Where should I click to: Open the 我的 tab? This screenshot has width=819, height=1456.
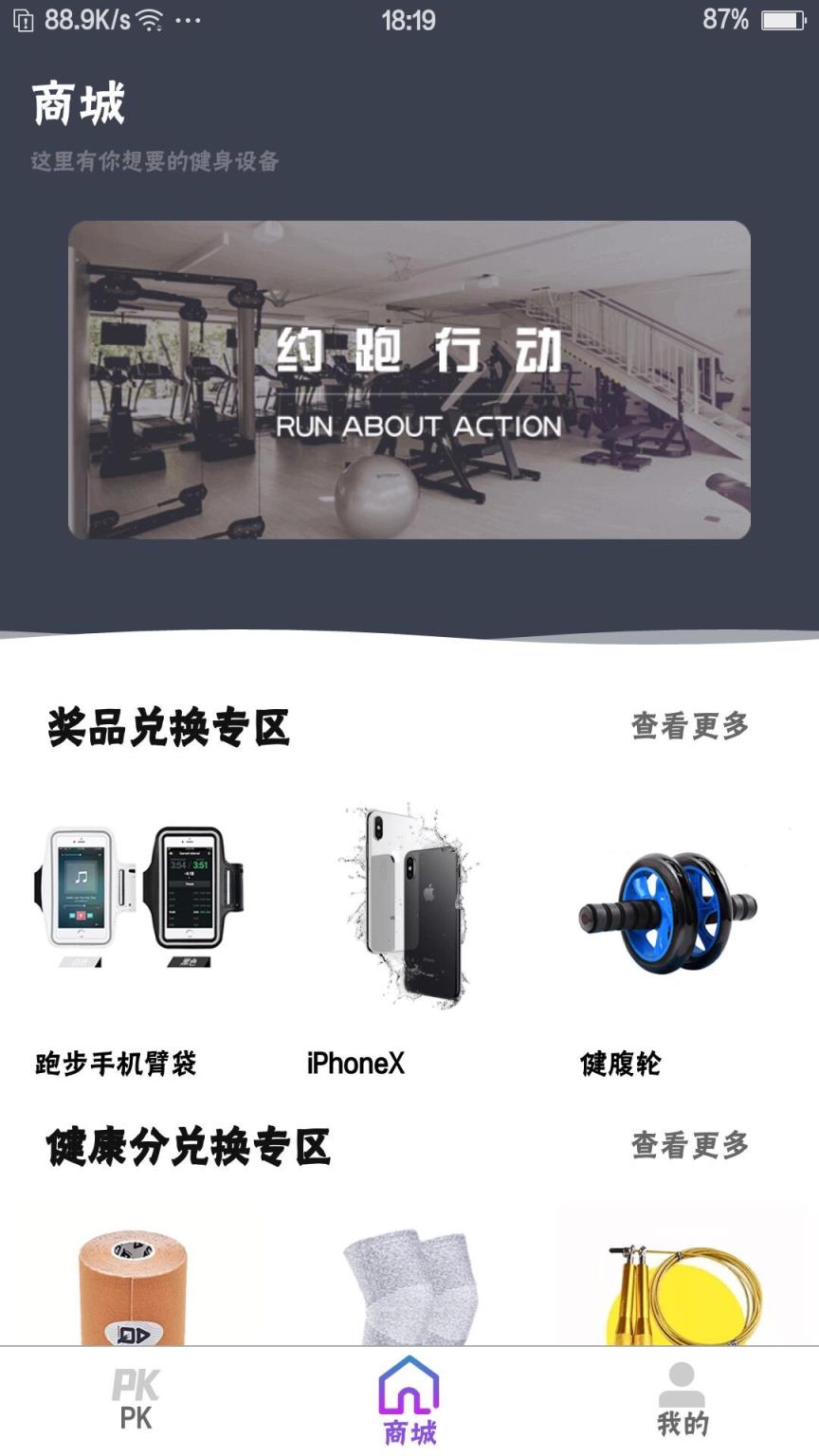[682, 1400]
